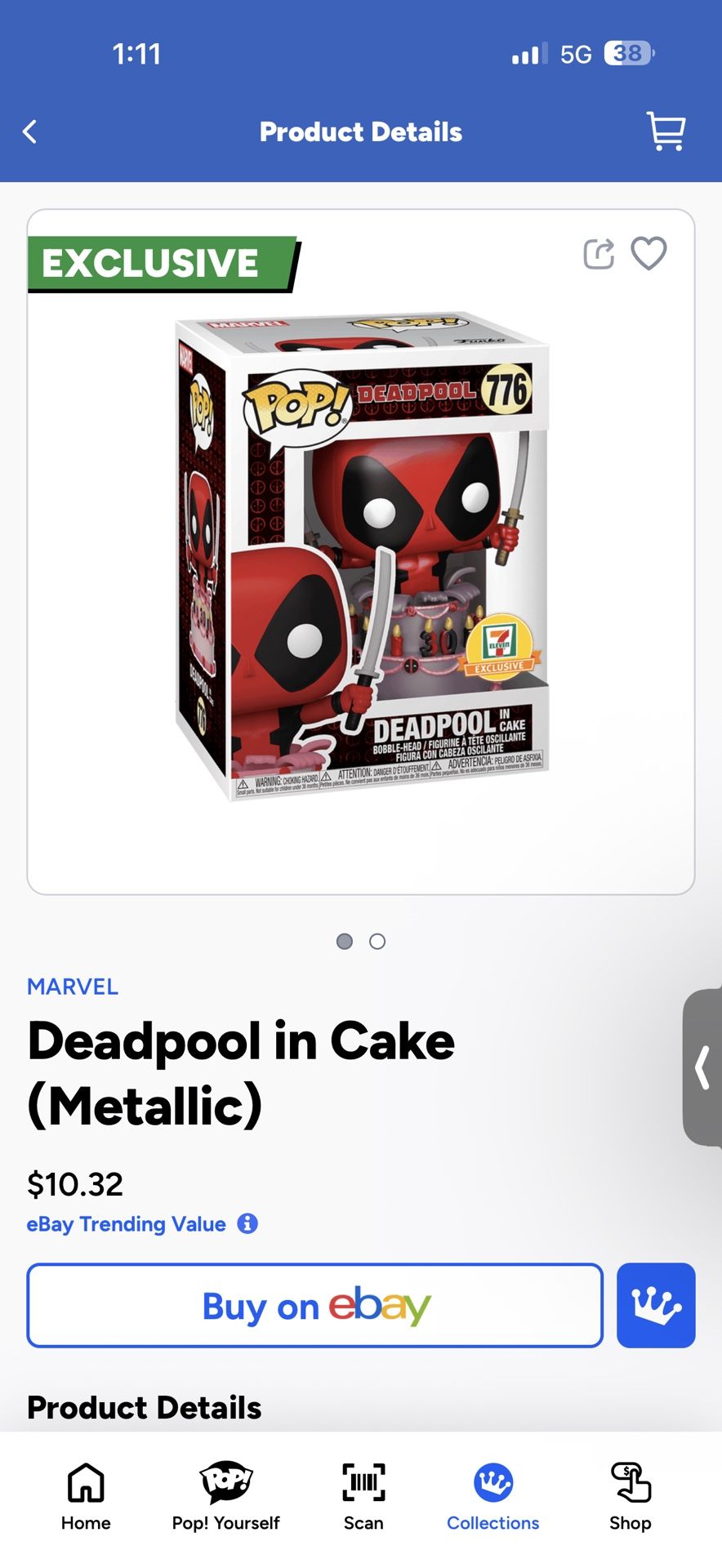The height and width of the screenshot is (1568, 722).
Task: Expand the side panel chevron on the right edge
Action: pyautogui.click(x=702, y=1068)
